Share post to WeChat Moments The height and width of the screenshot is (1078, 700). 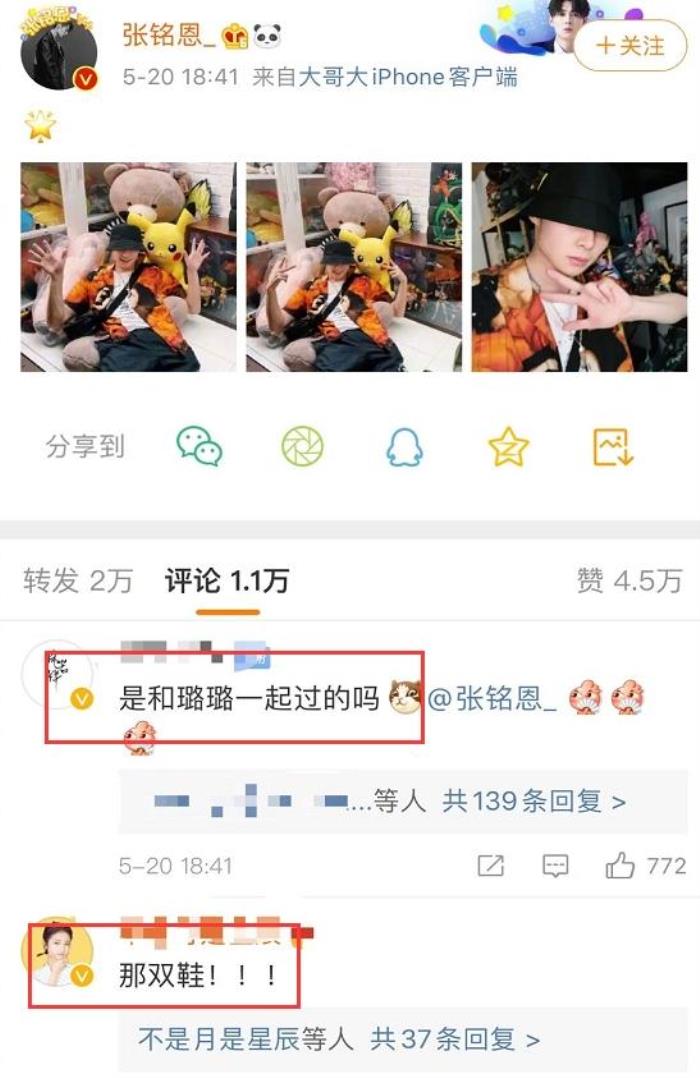(302, 446)
